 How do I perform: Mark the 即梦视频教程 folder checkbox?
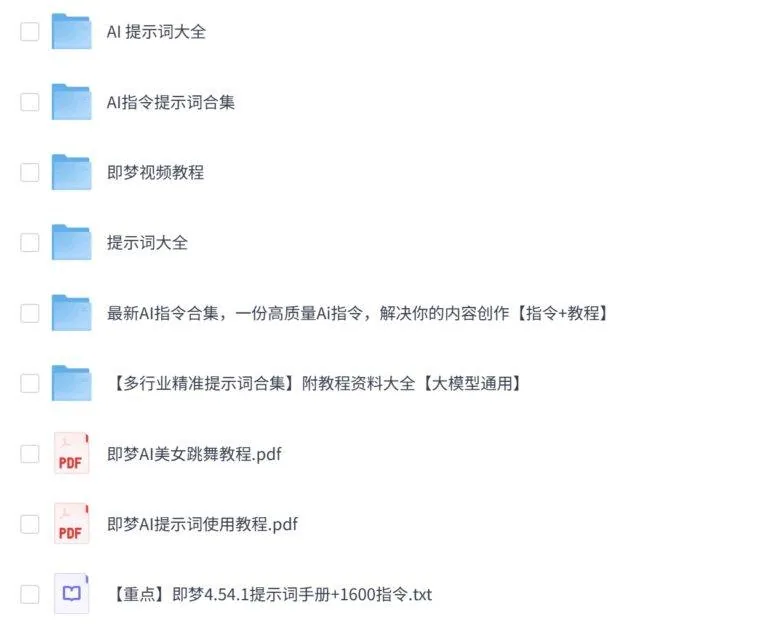[x=30, y=172]
